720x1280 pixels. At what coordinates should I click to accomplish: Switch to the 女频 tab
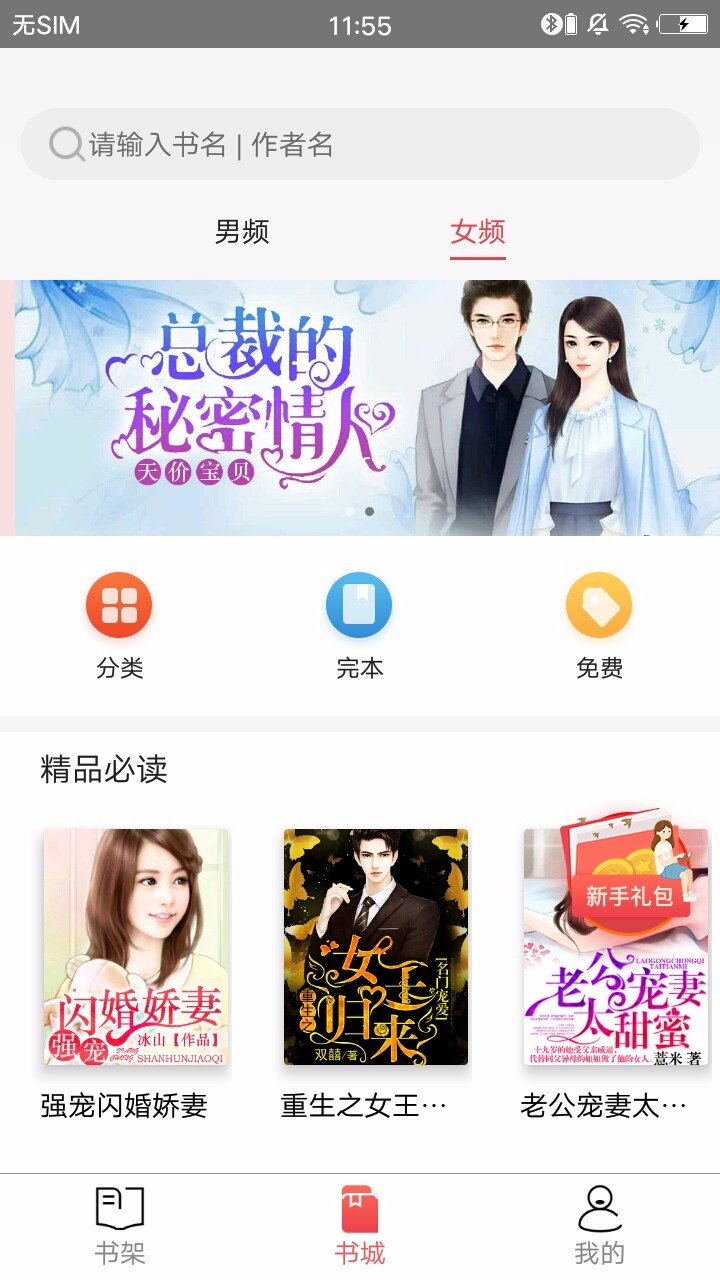(x=479, y=232)
